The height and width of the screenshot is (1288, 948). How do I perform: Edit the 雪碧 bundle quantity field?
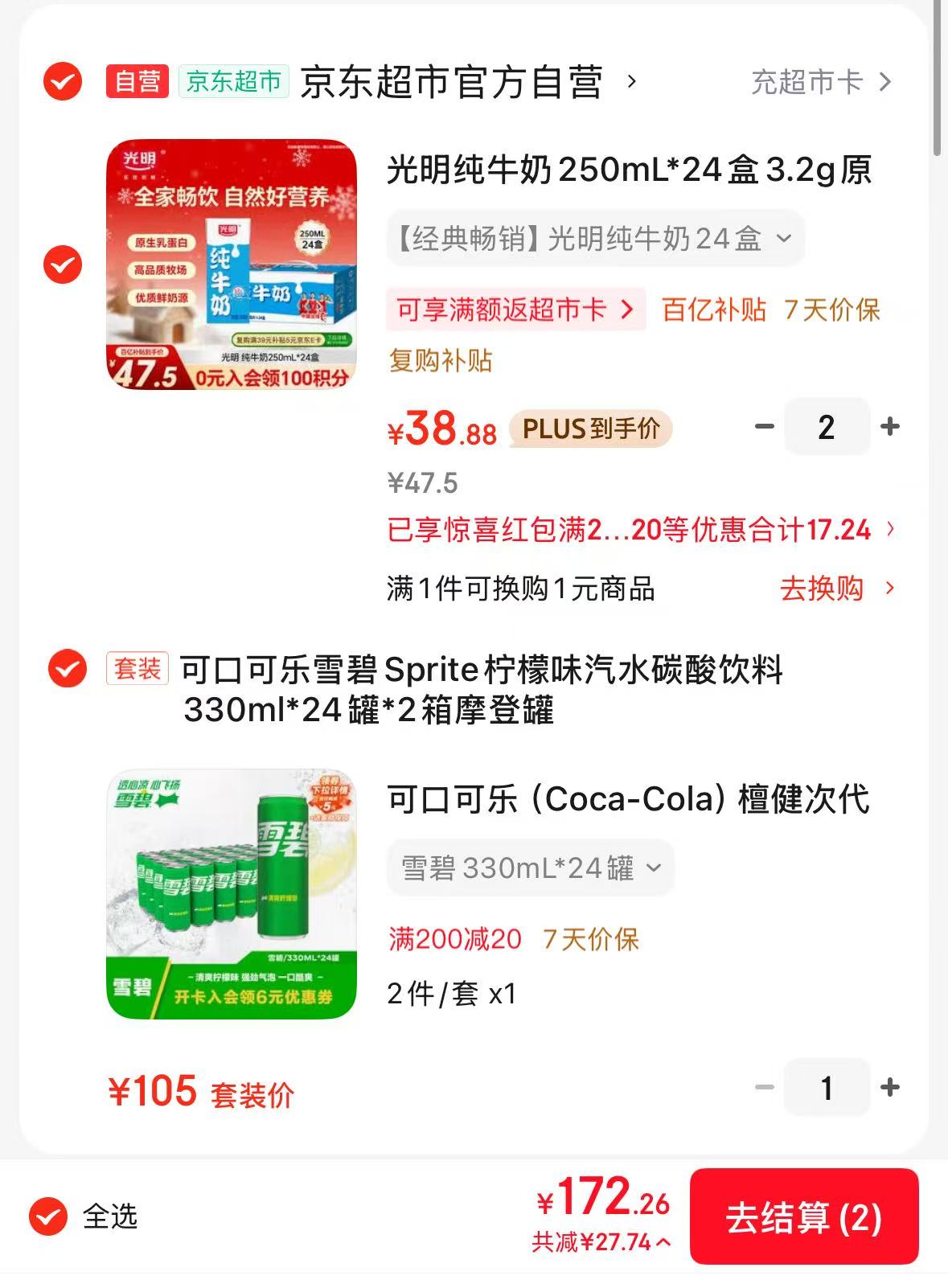pos(827,1088)
